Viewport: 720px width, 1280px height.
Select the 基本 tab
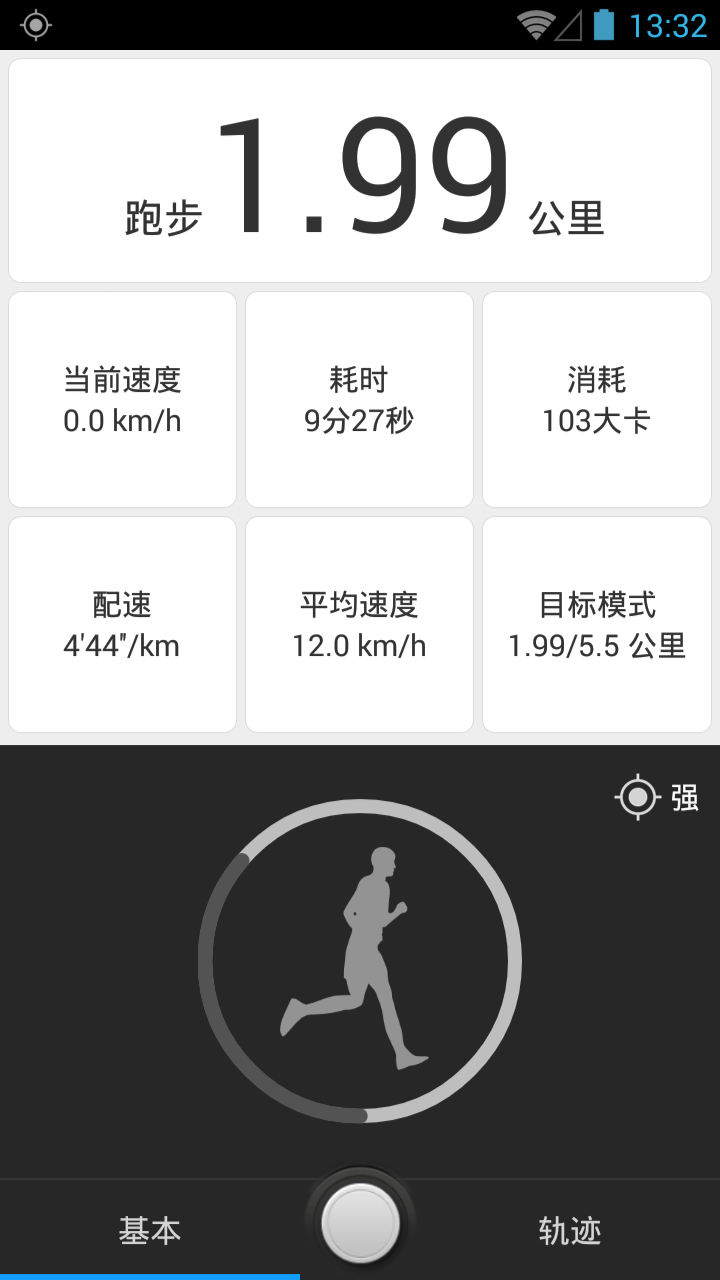pyautogui.click(x=150, y=1231)
